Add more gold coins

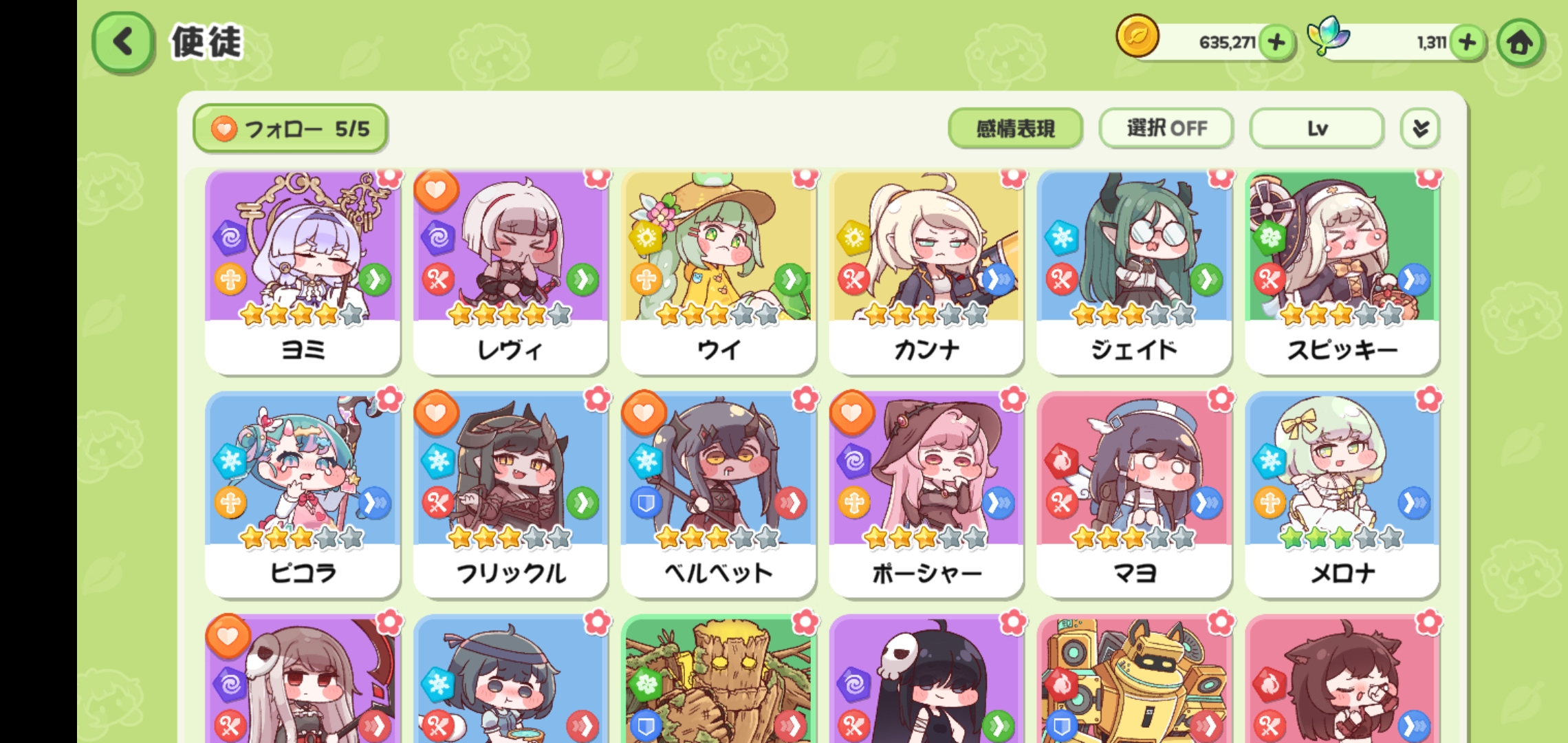coord(1276,43)
